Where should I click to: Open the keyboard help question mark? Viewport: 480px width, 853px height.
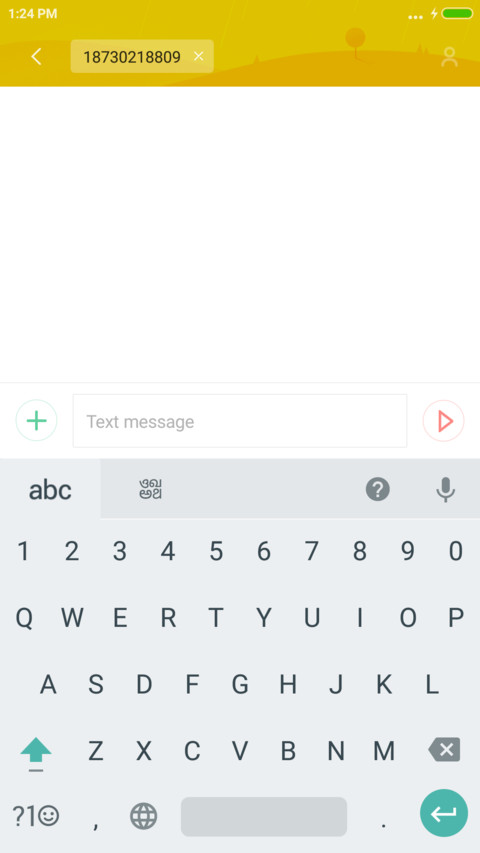pos(378,489)
